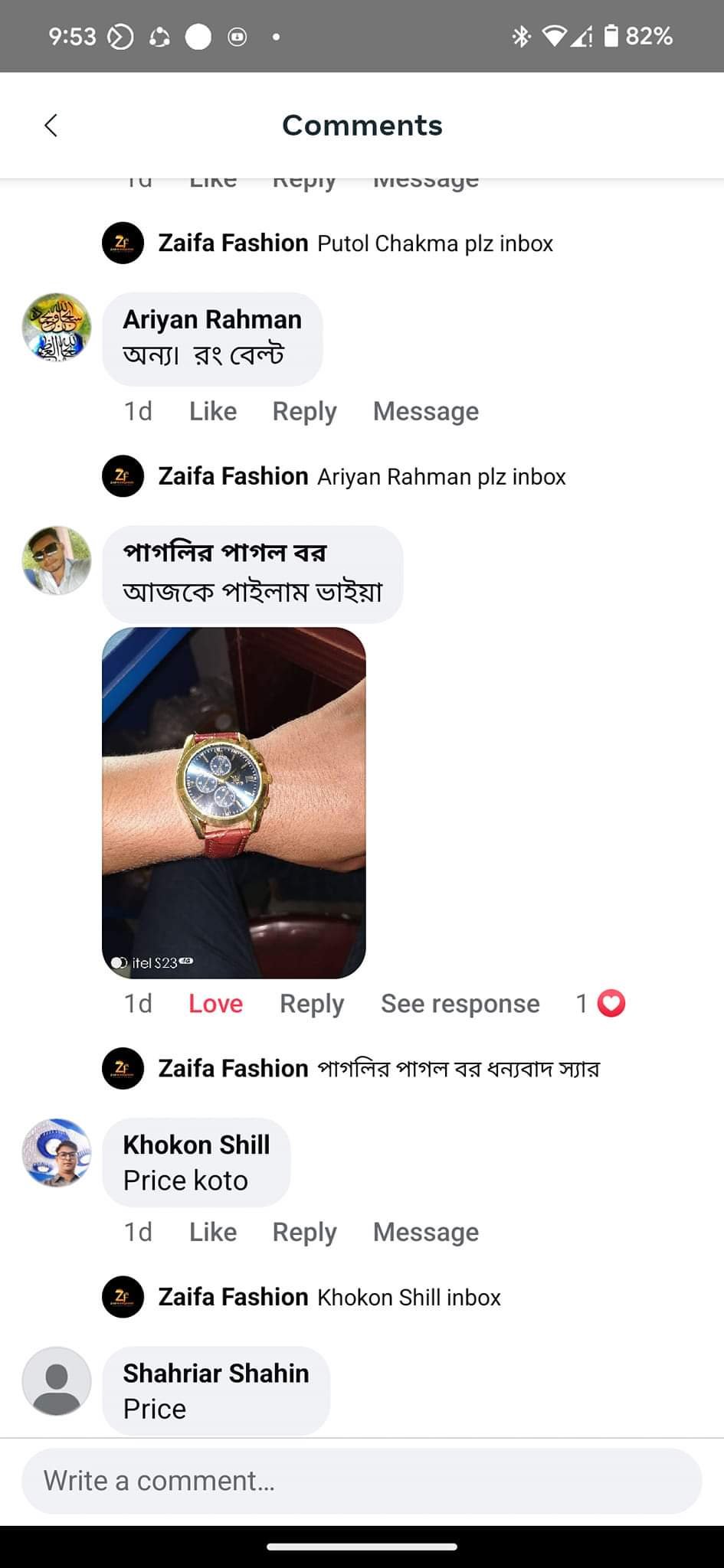The image size is (724, 1568).
Task: Reply to Khokon Shill's comment
Action: (304, 1232)
